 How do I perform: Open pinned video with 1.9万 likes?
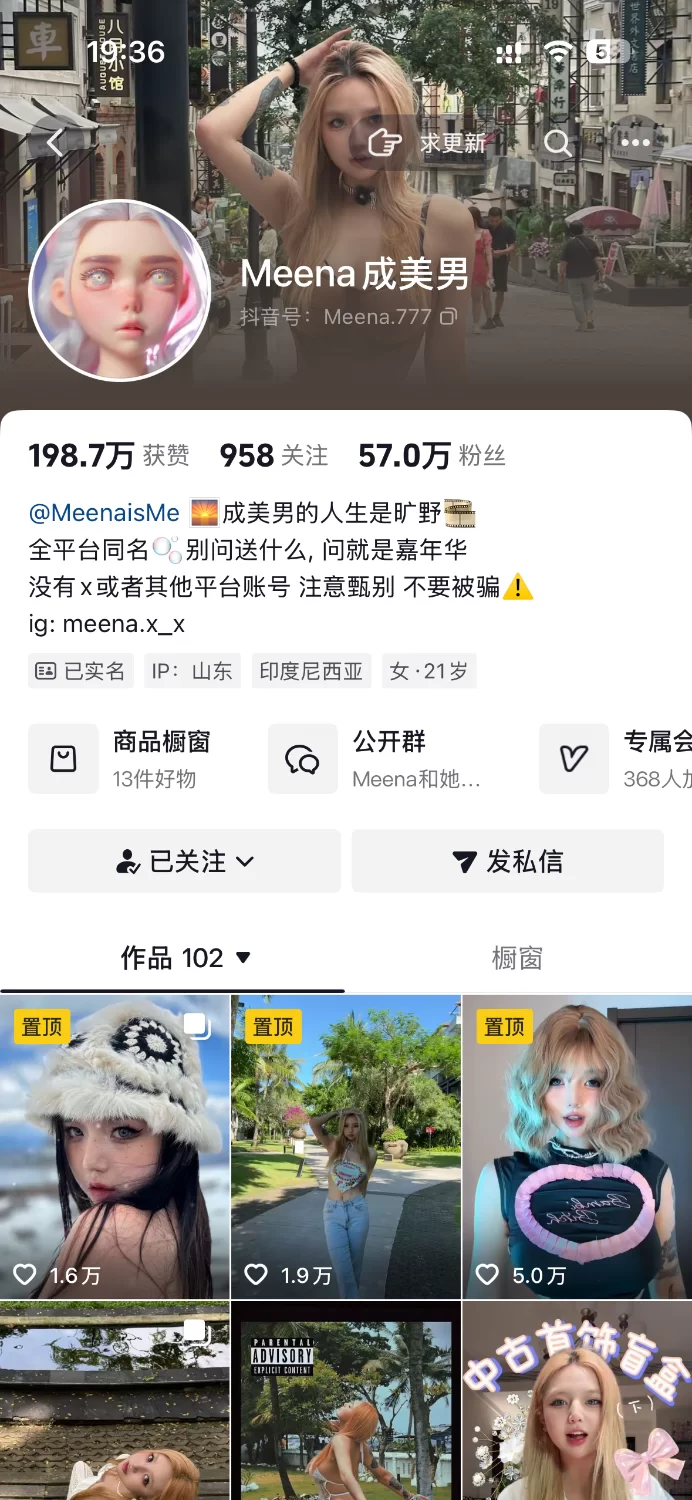coord(346,1146)
